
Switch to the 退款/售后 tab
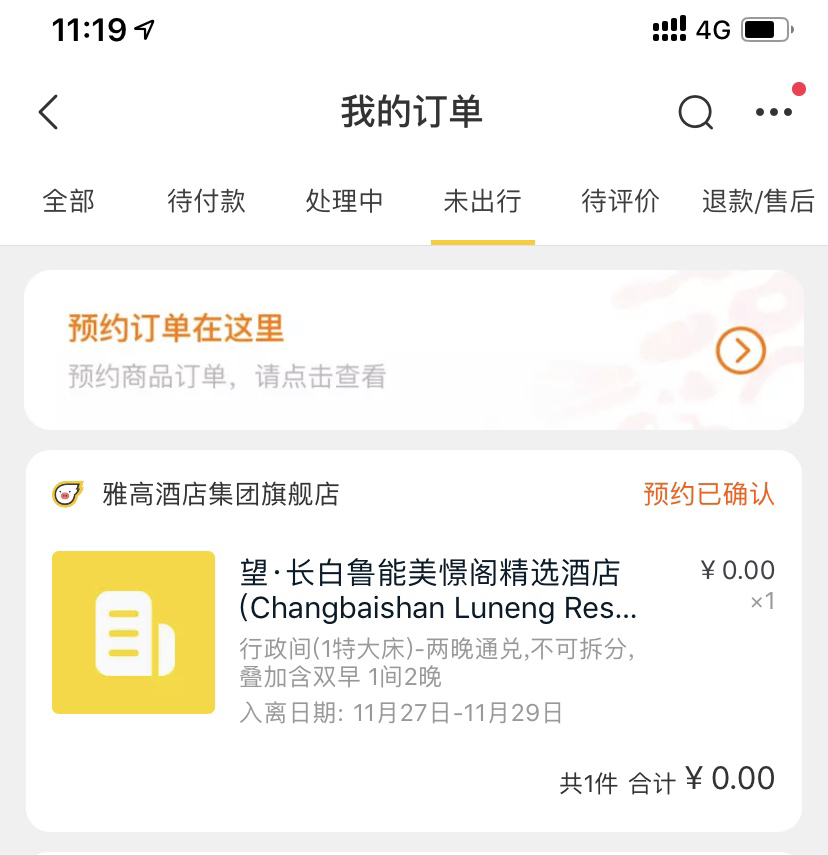[758, 201]
